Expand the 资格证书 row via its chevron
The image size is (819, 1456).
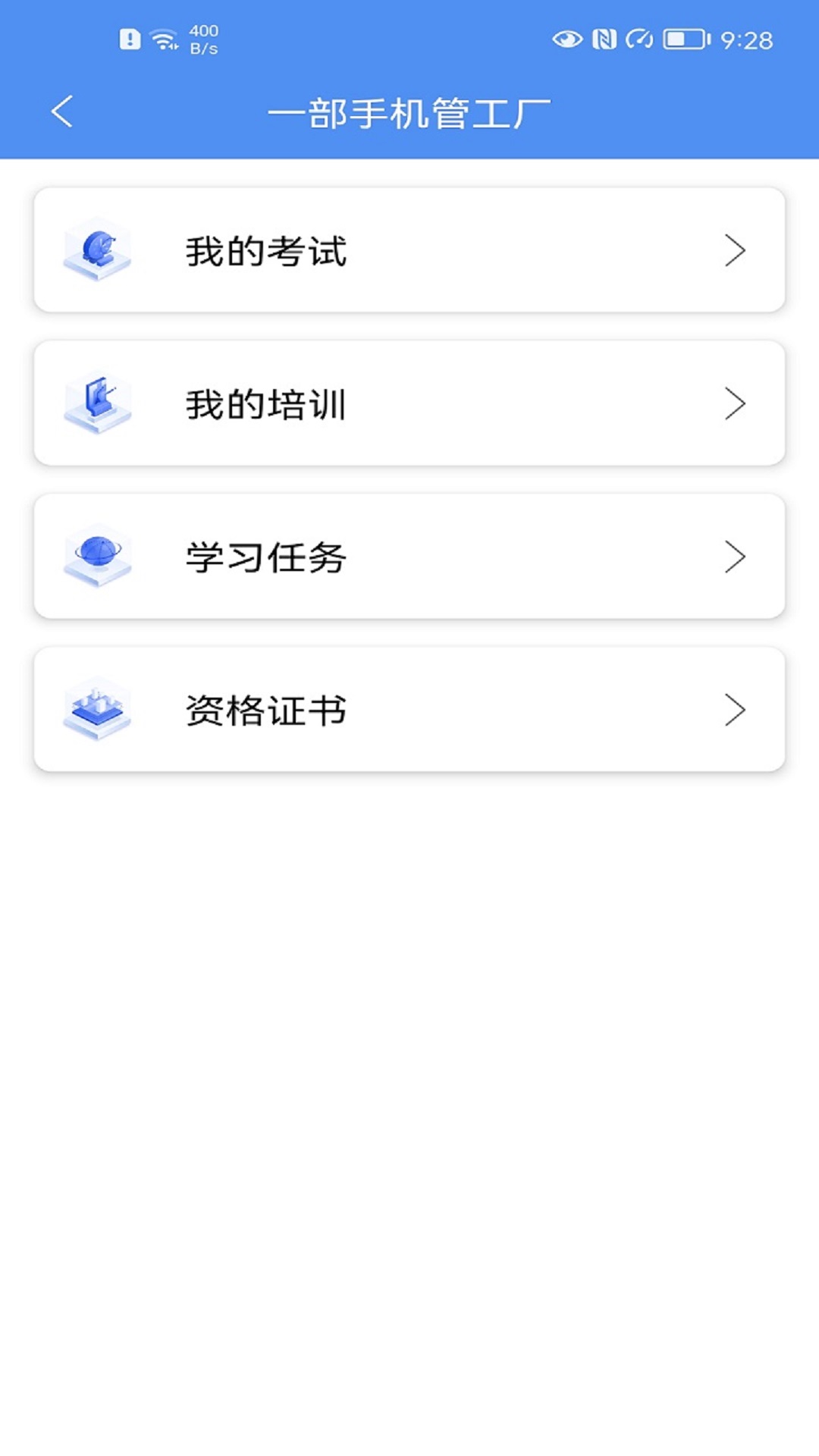coord(734,711)
